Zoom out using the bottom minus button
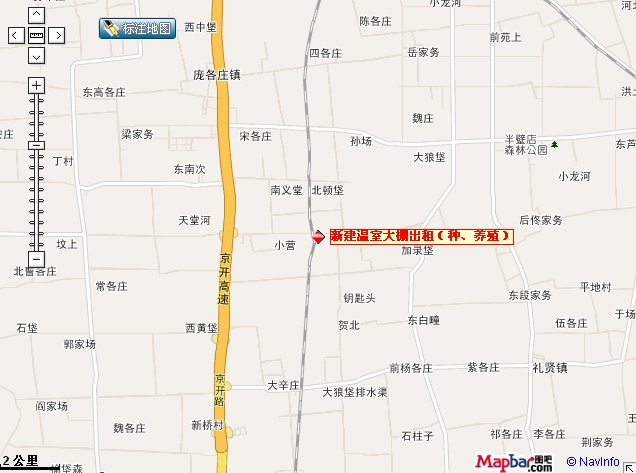The image size is (636, 473). pos(36,259)
